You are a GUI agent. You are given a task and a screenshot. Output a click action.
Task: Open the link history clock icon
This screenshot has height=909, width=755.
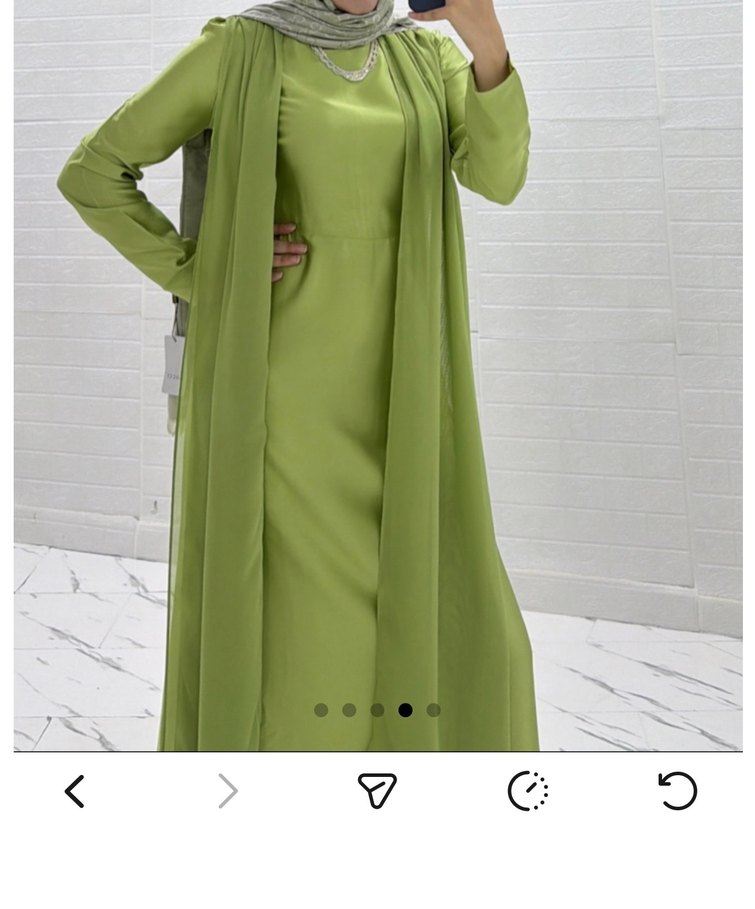pyautogui.click(x=527, y=791)
